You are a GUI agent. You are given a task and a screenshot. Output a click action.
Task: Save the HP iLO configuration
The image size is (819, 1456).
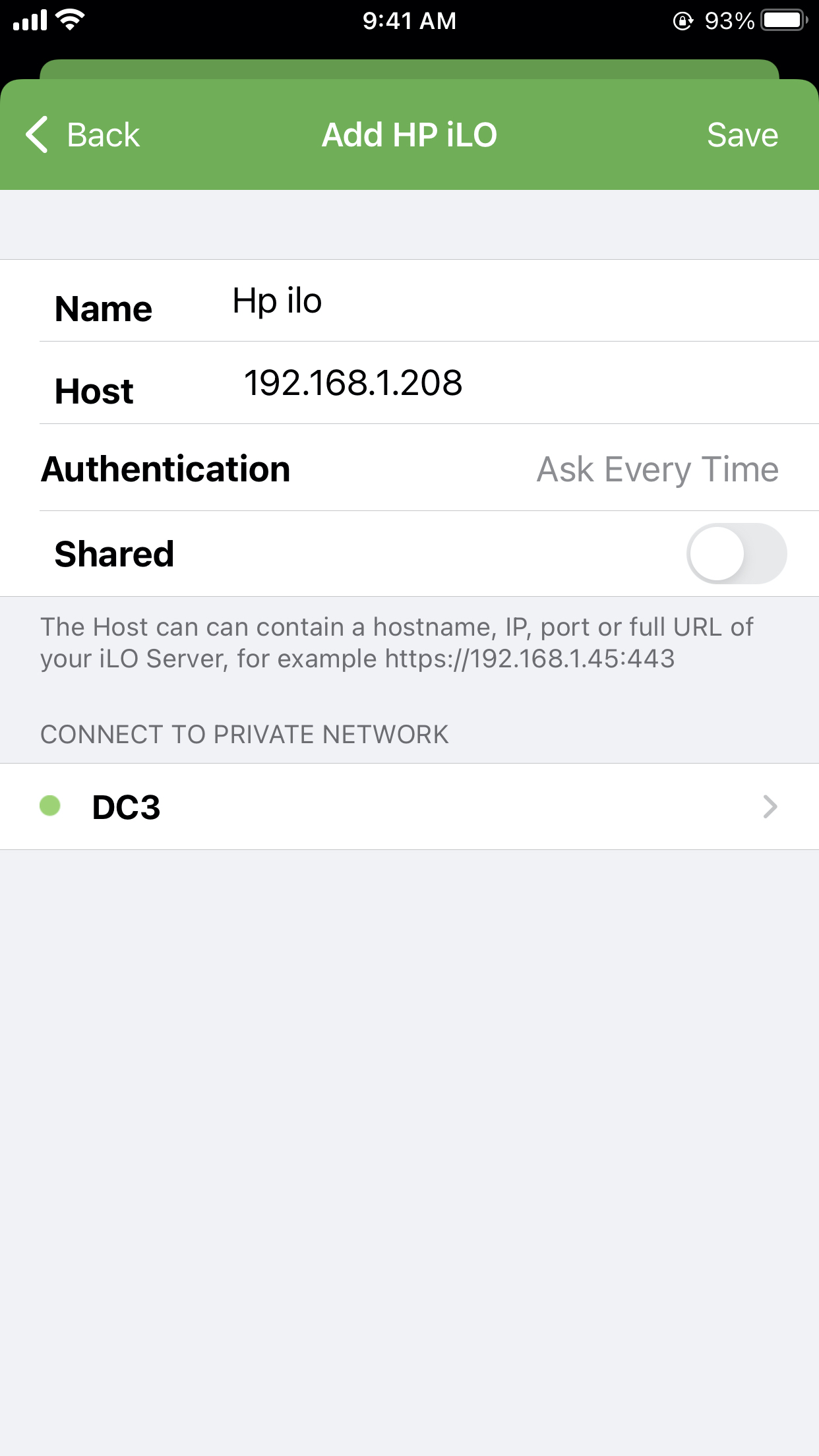[742, 135]
